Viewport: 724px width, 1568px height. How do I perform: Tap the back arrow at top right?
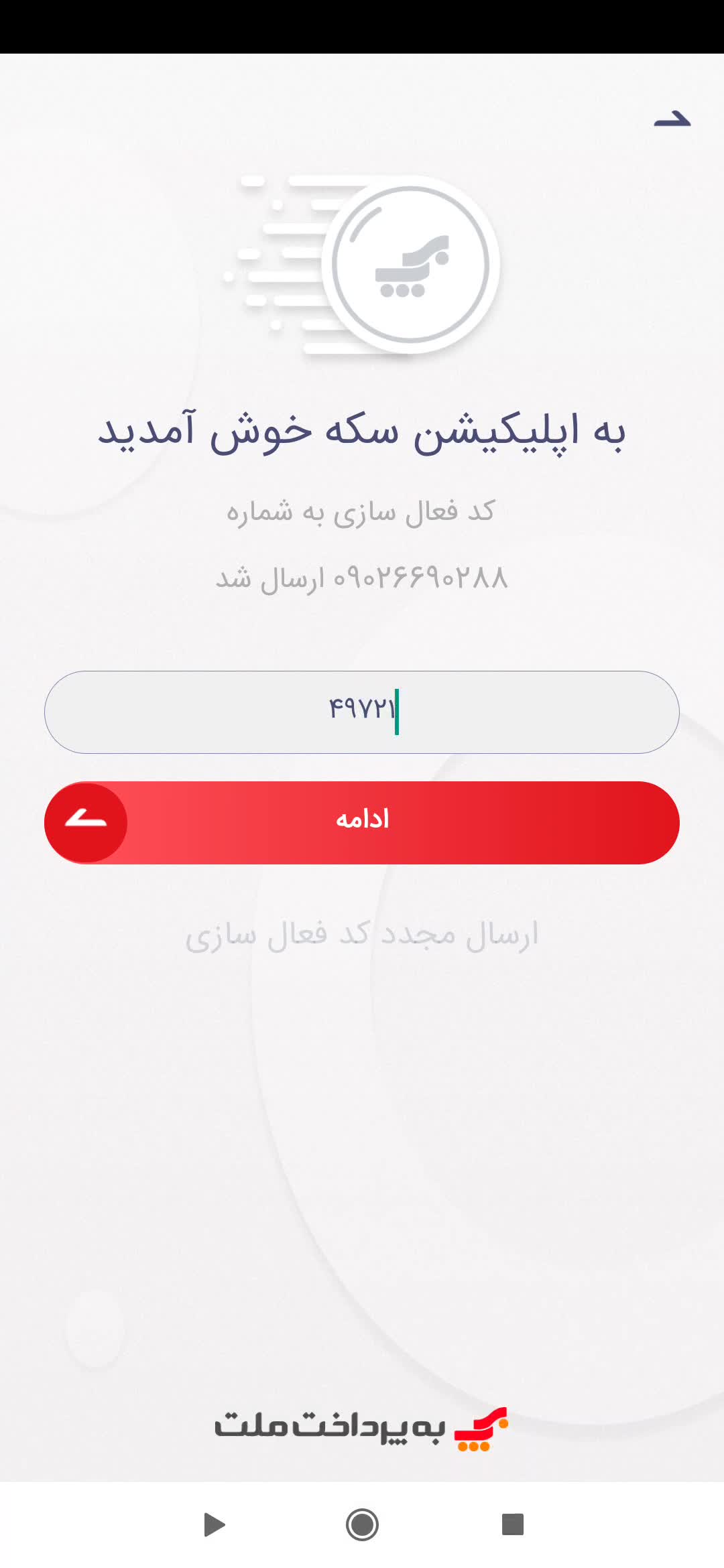[x=672, y=119]
